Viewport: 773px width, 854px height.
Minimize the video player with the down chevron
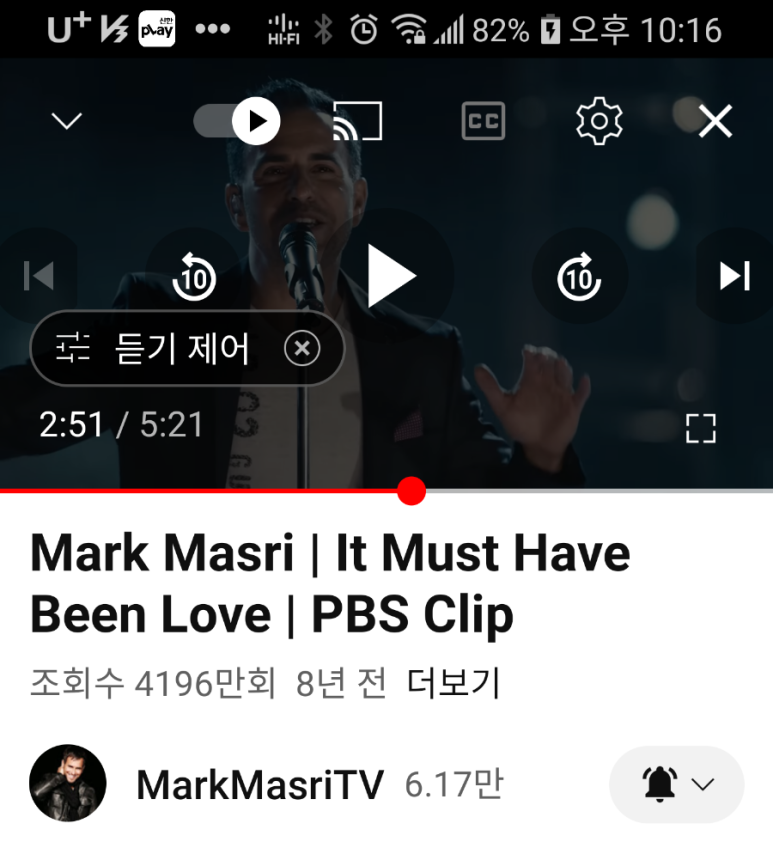pos(67,122)
